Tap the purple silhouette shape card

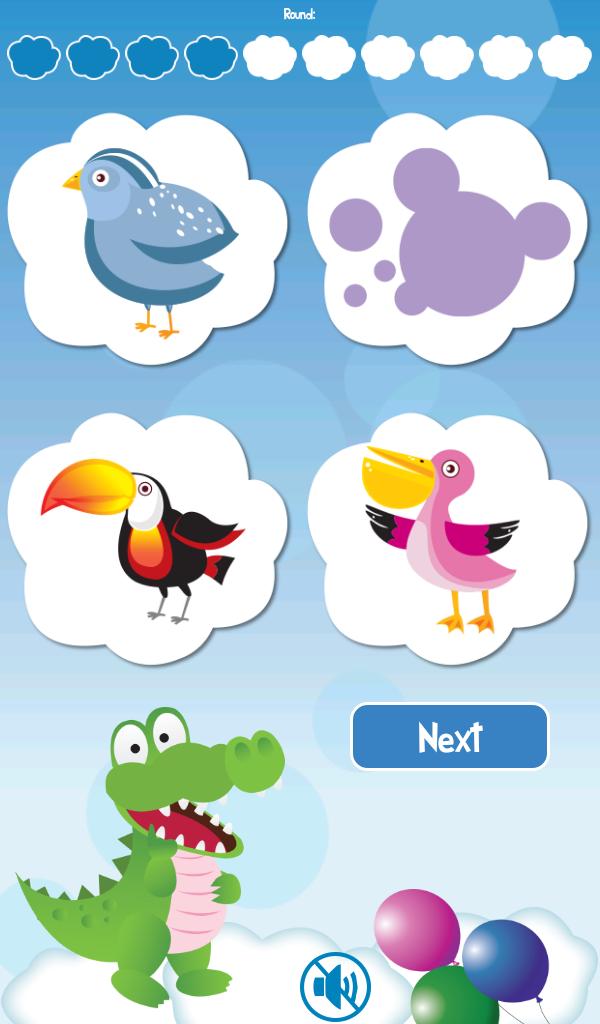pos(448,238)
